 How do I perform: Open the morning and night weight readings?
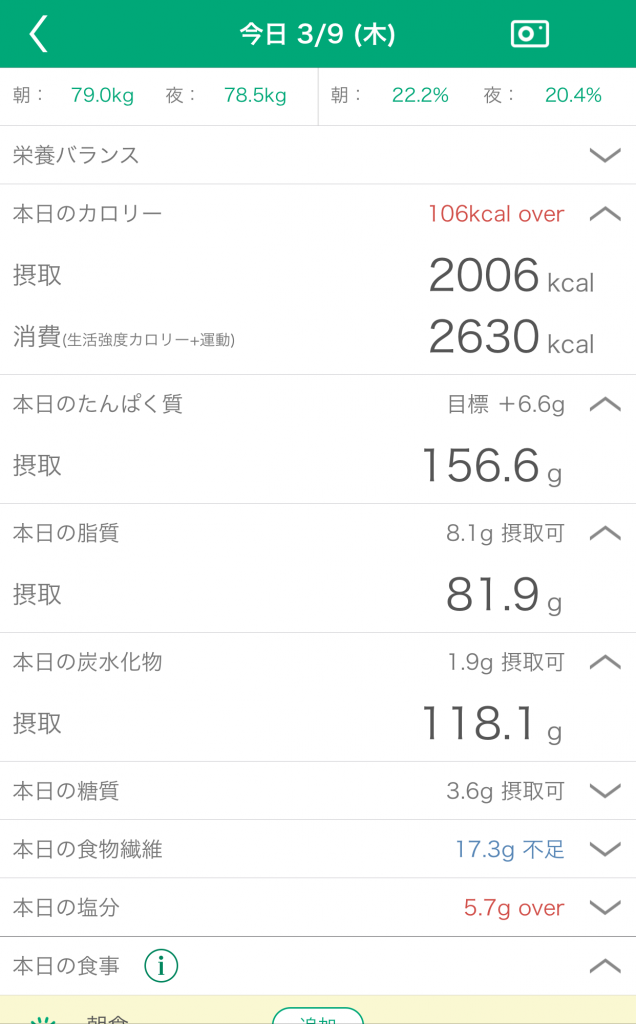click(159, 96)
